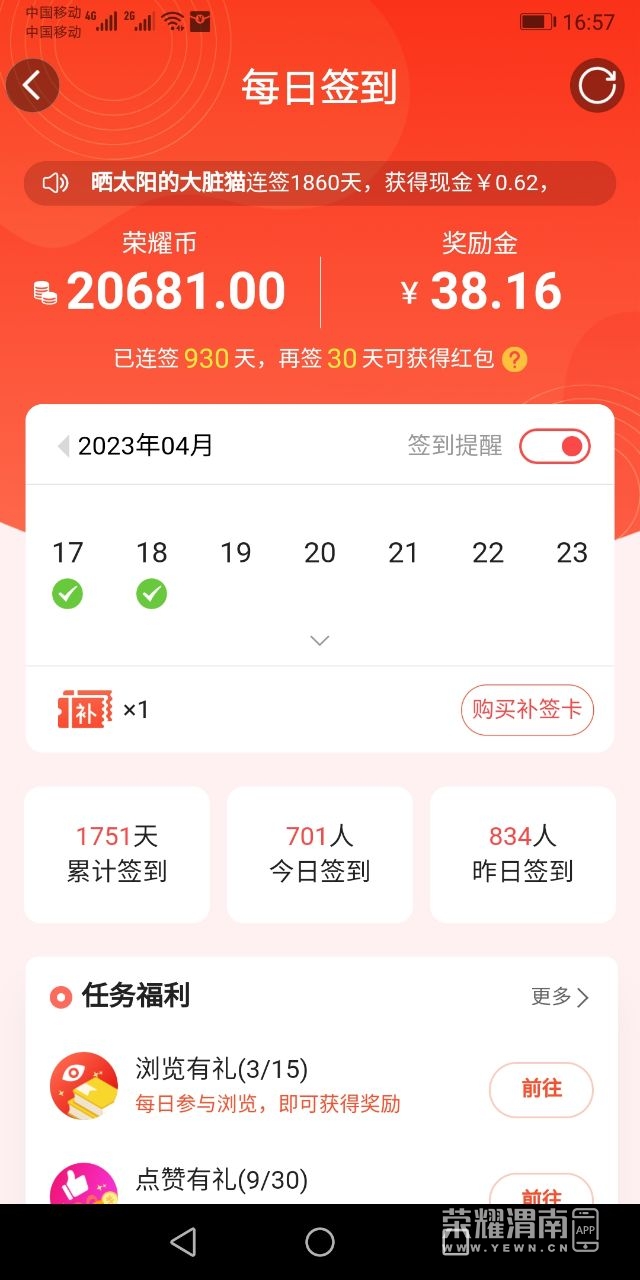Go back using the top-left arrow
This screenshot has height=1280, width=640.
33,85
